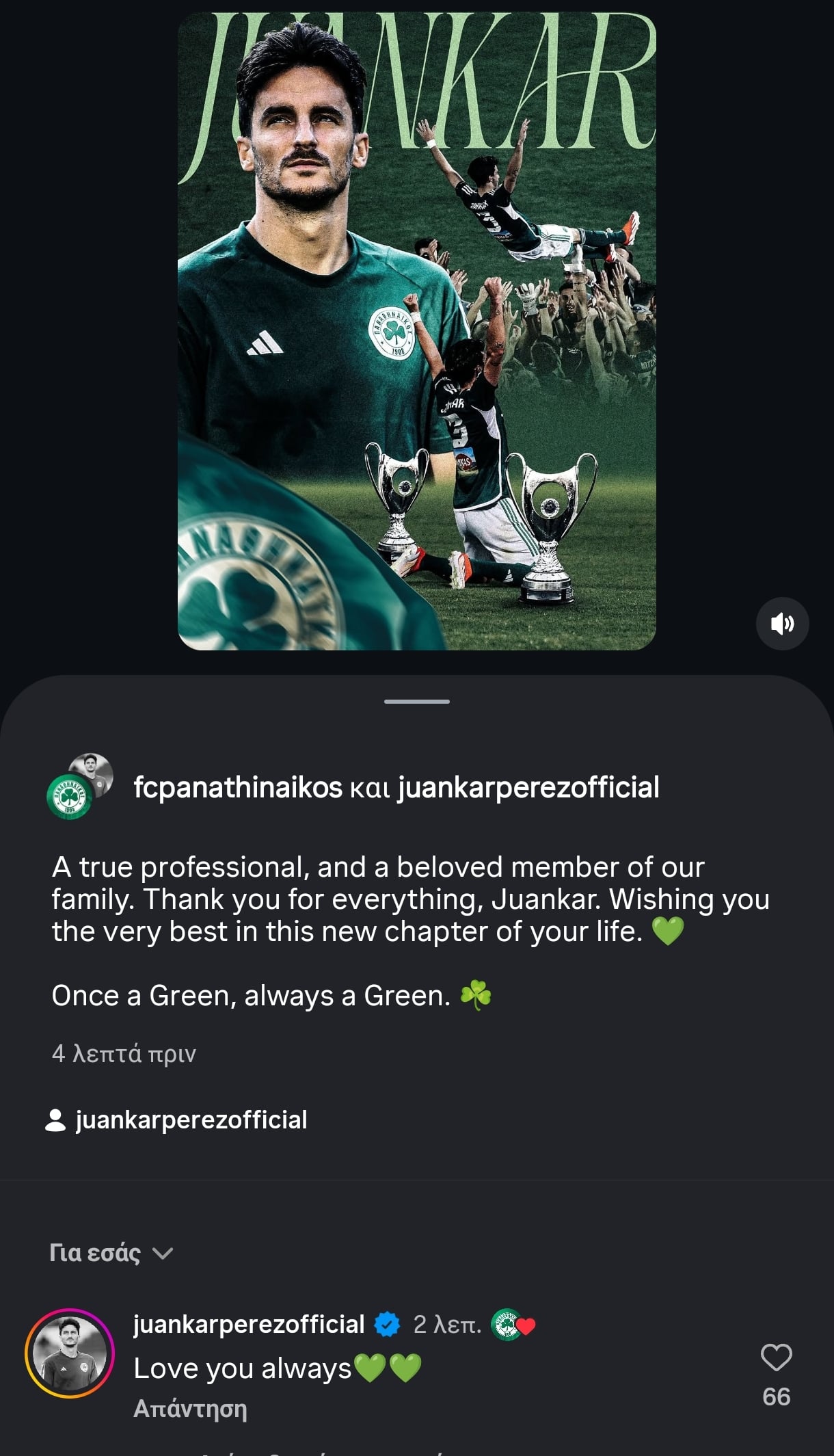Mute the video sound

tap(782, 623)
